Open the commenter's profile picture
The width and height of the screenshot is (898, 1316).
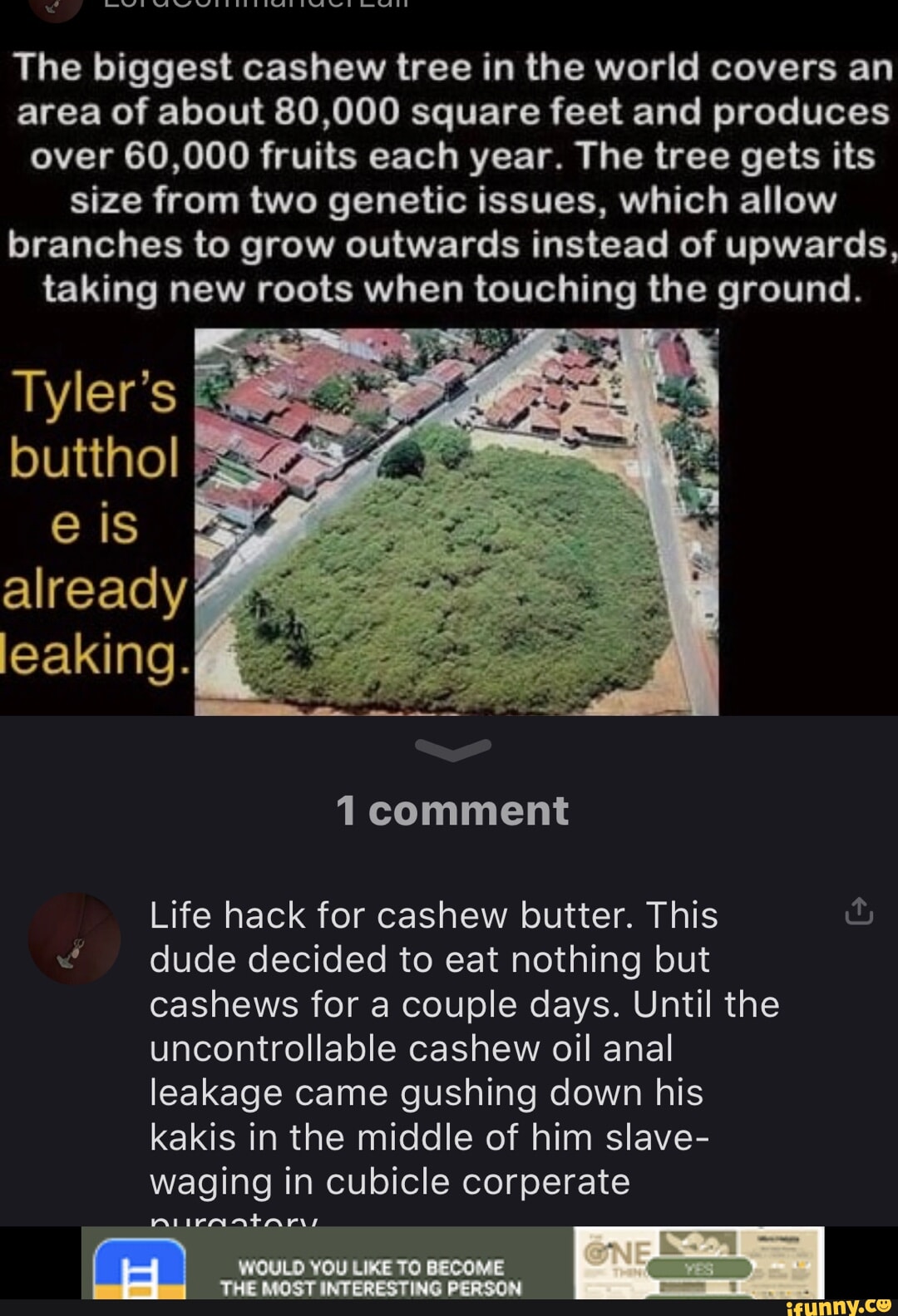[74, 939]
